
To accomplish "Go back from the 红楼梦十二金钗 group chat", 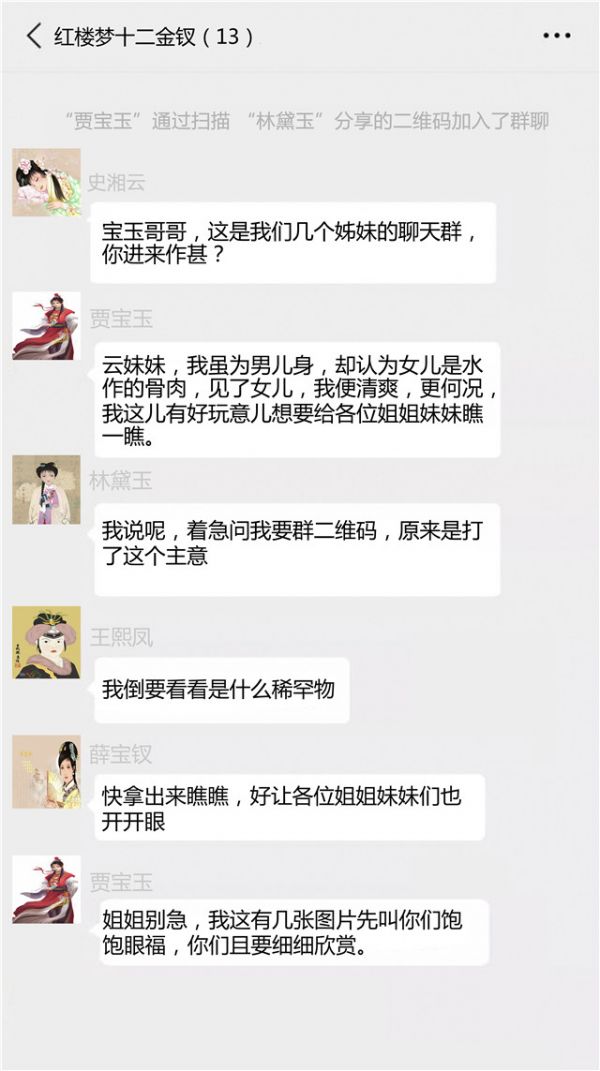I will pyautogui.click(x=33, y=36).
